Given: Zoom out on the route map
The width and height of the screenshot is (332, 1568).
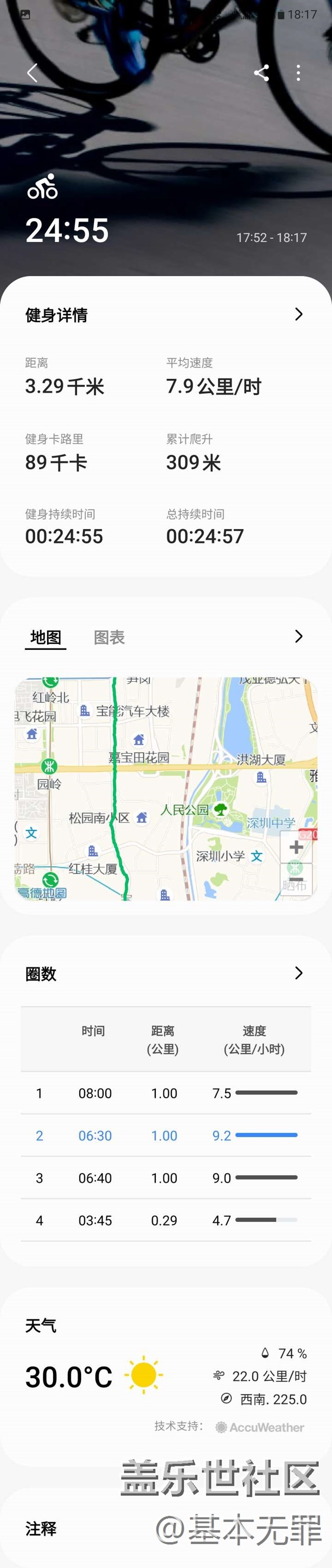Looking at the screenshot, I should pos(296,880).
